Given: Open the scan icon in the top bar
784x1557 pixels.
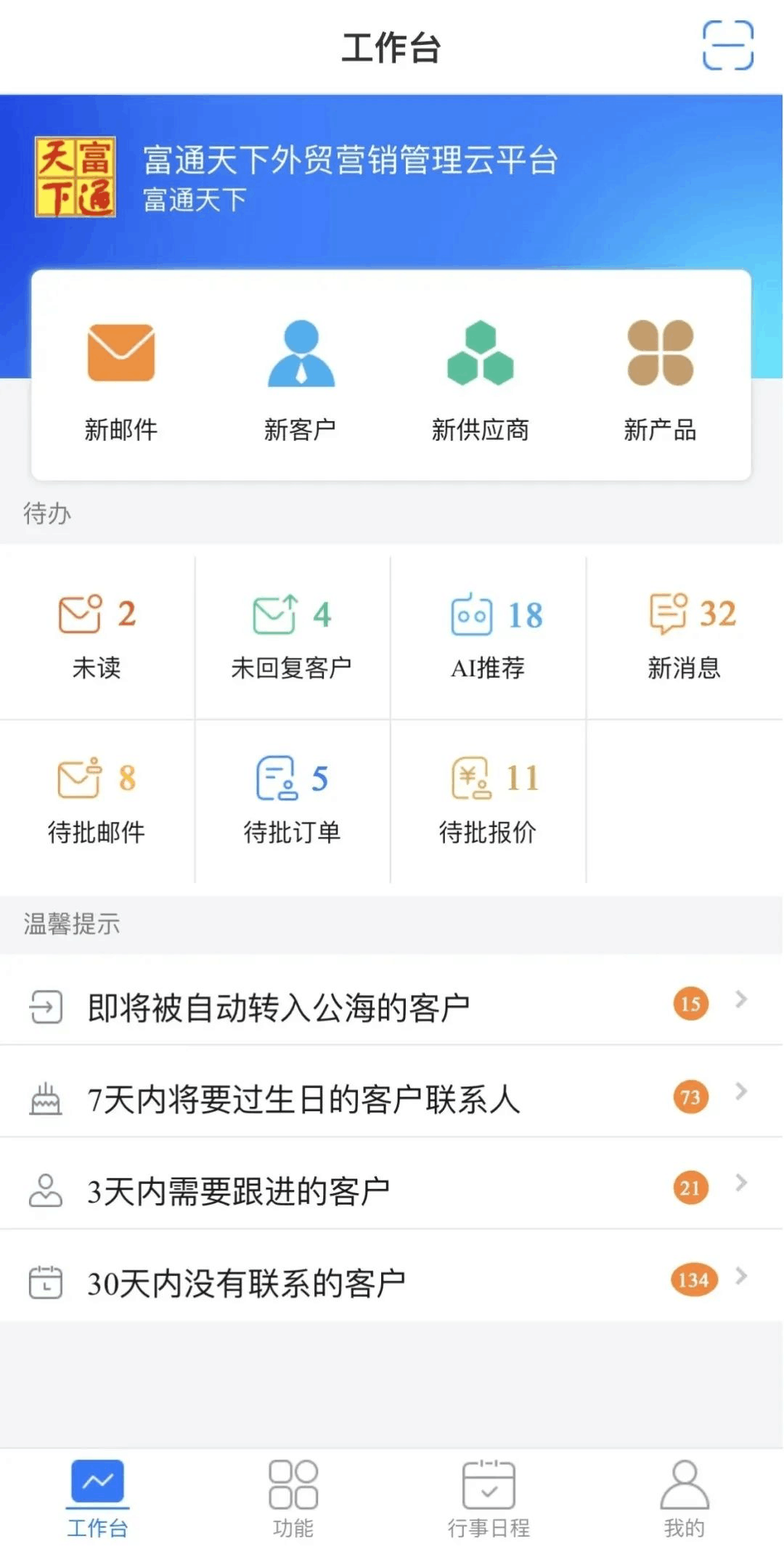Looking at the screenshot, I should pos(727,46).
